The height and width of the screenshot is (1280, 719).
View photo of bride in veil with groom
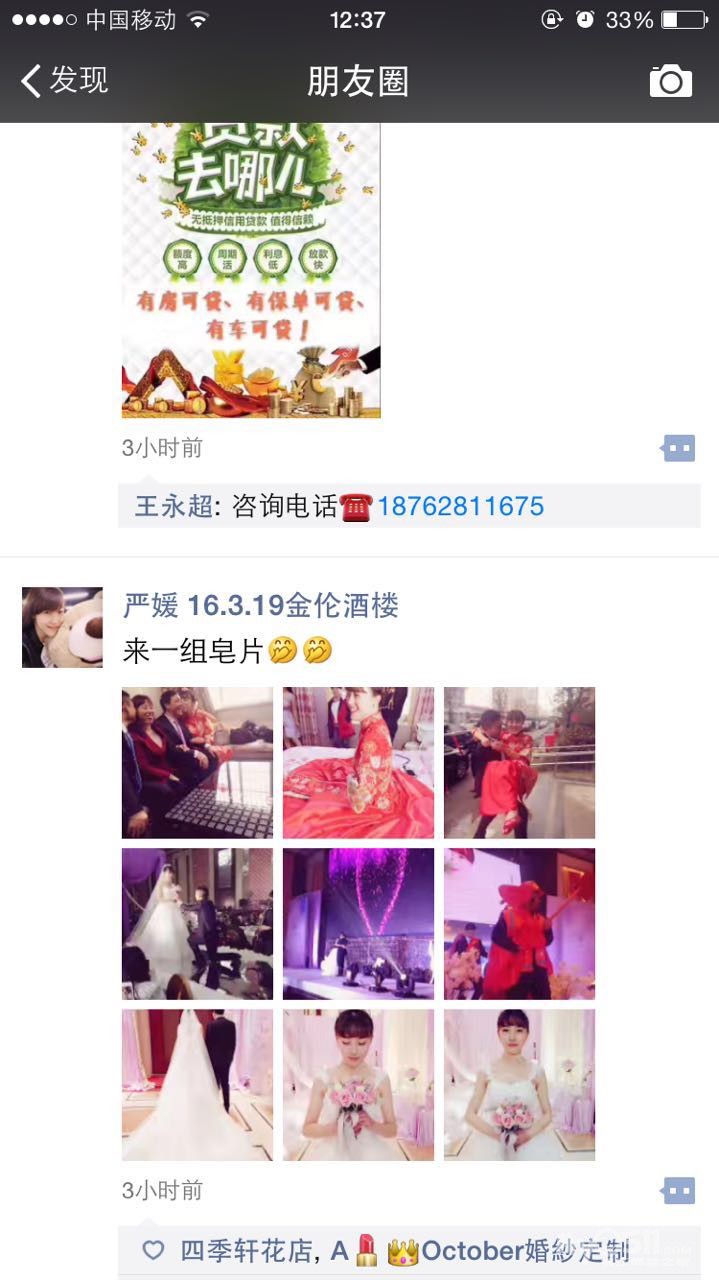tap(197, 923)
